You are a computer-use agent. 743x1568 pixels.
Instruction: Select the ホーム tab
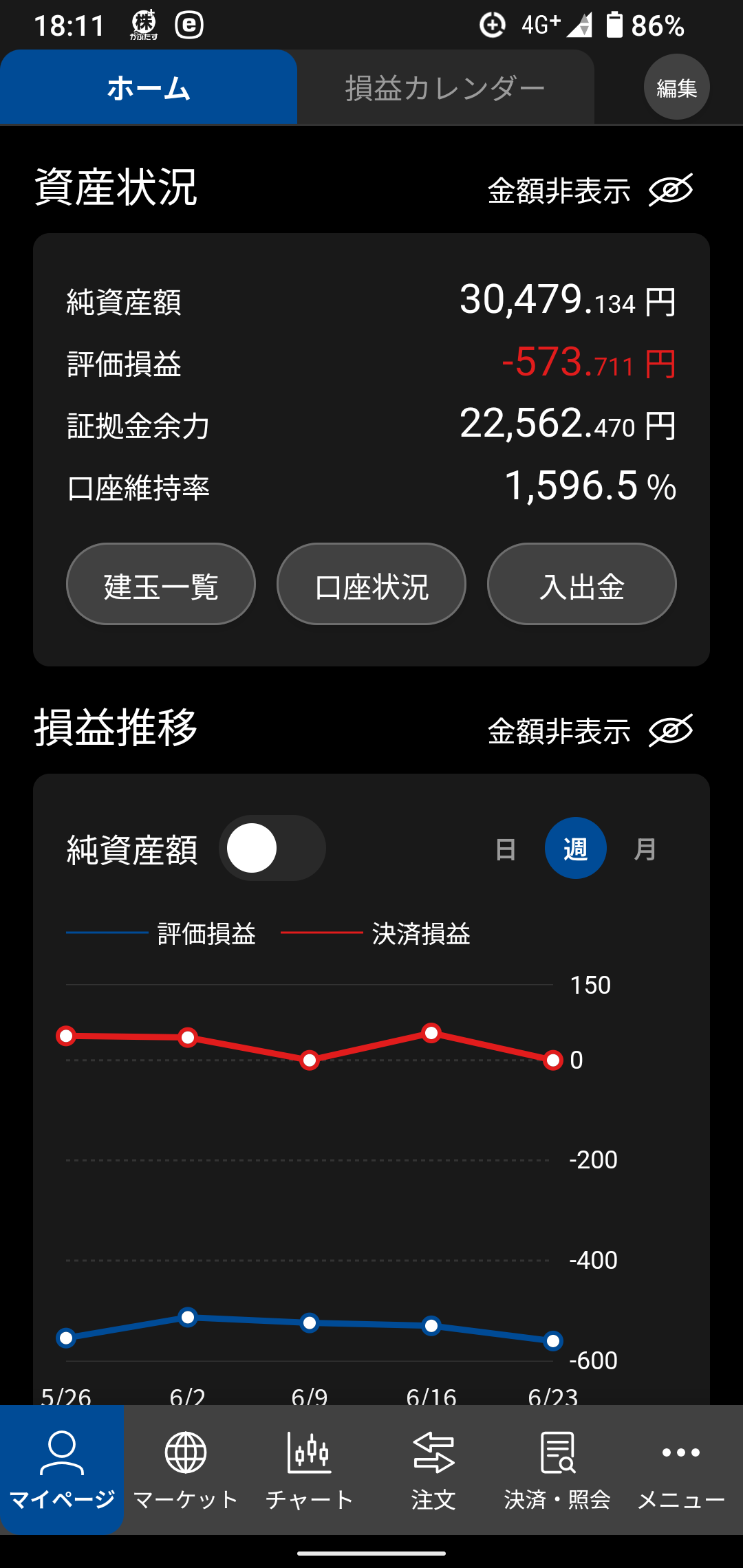[x=149, y=87]
